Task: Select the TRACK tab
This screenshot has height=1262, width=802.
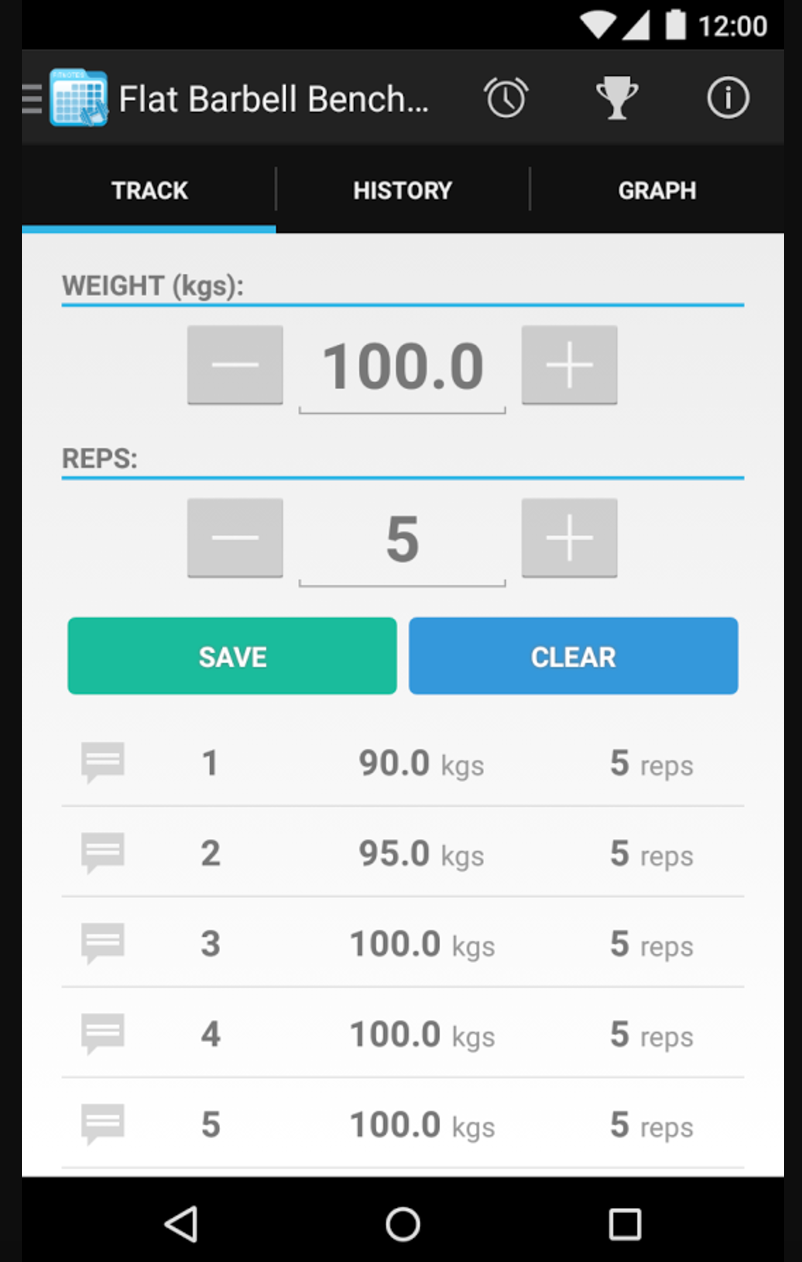Action: [x=148, y=190]
